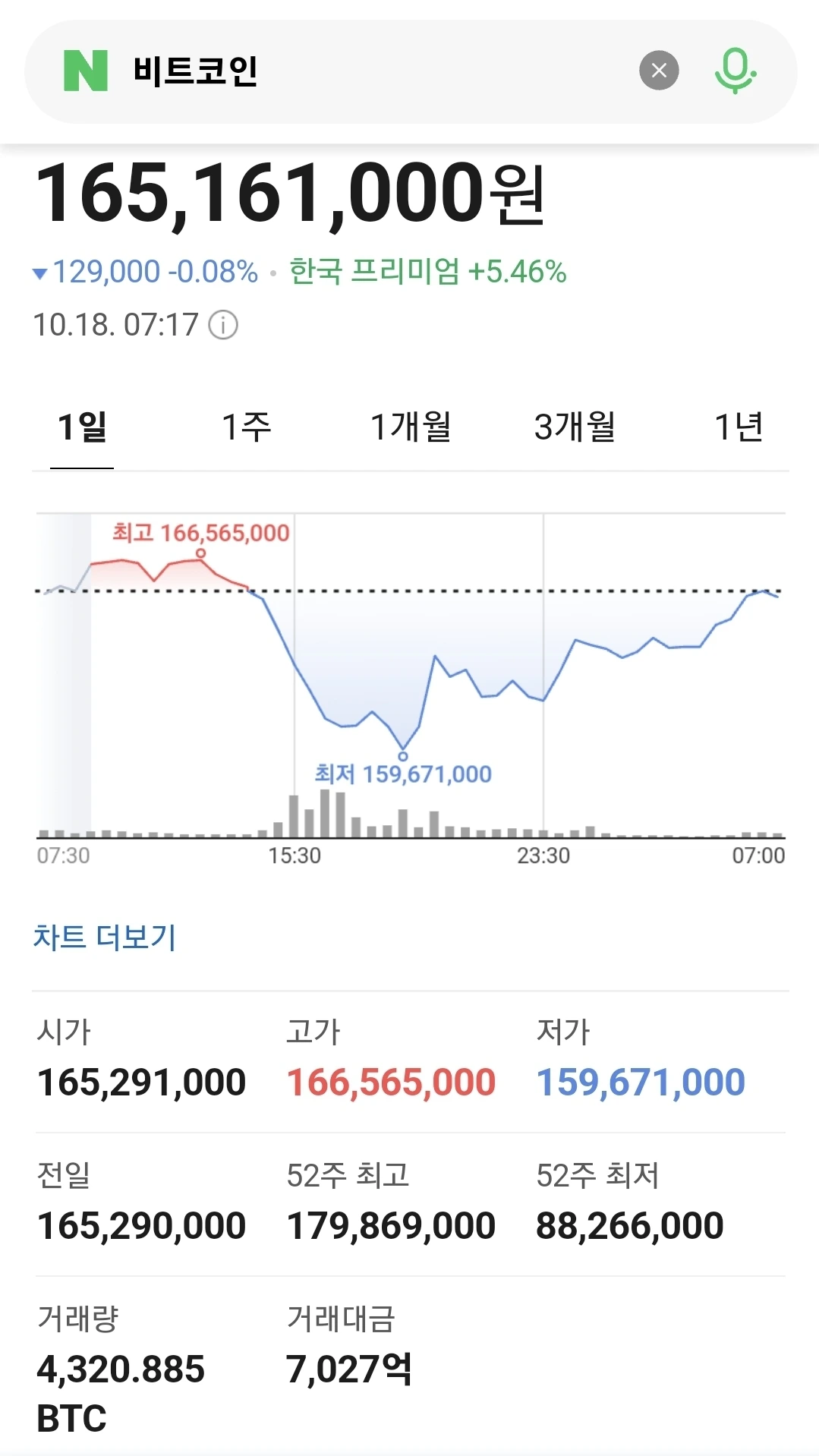This screenshot has height=1456, width=819.
Task: Switch to the 1주 chart tab
Action: (x=246, y=427)
